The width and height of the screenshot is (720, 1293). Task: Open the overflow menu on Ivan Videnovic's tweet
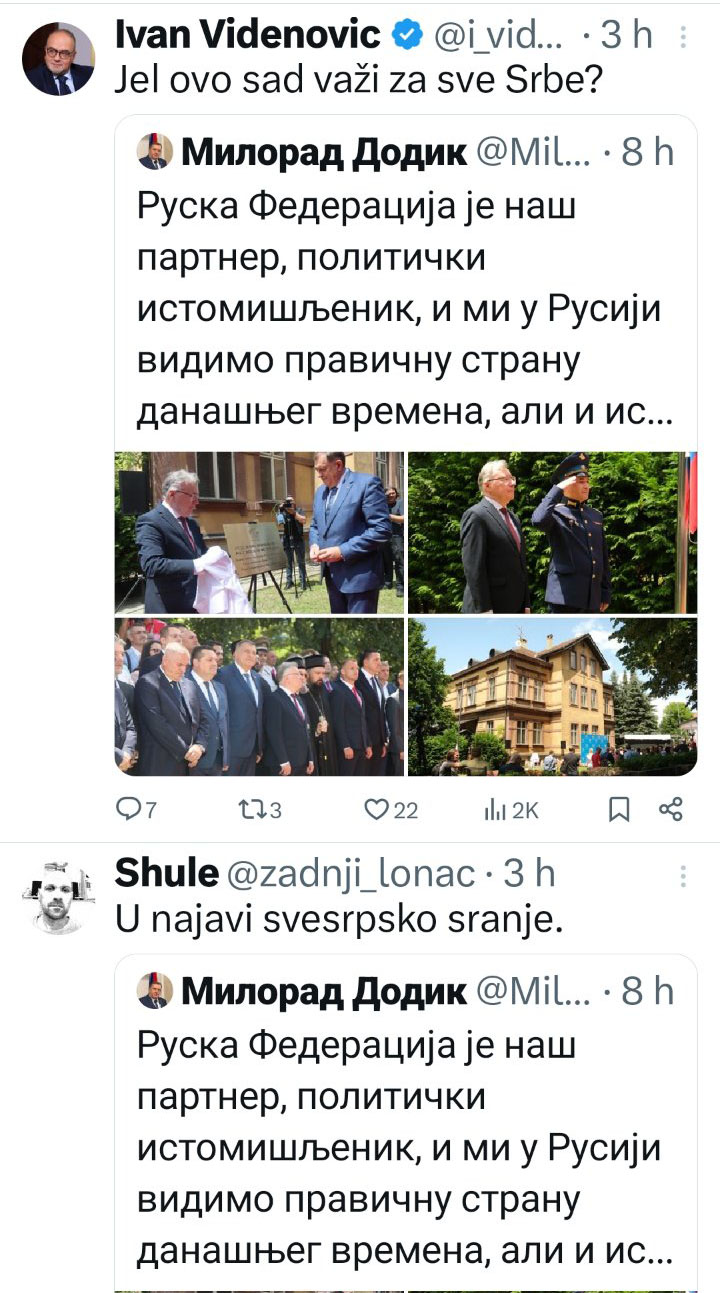pos(683,37)
